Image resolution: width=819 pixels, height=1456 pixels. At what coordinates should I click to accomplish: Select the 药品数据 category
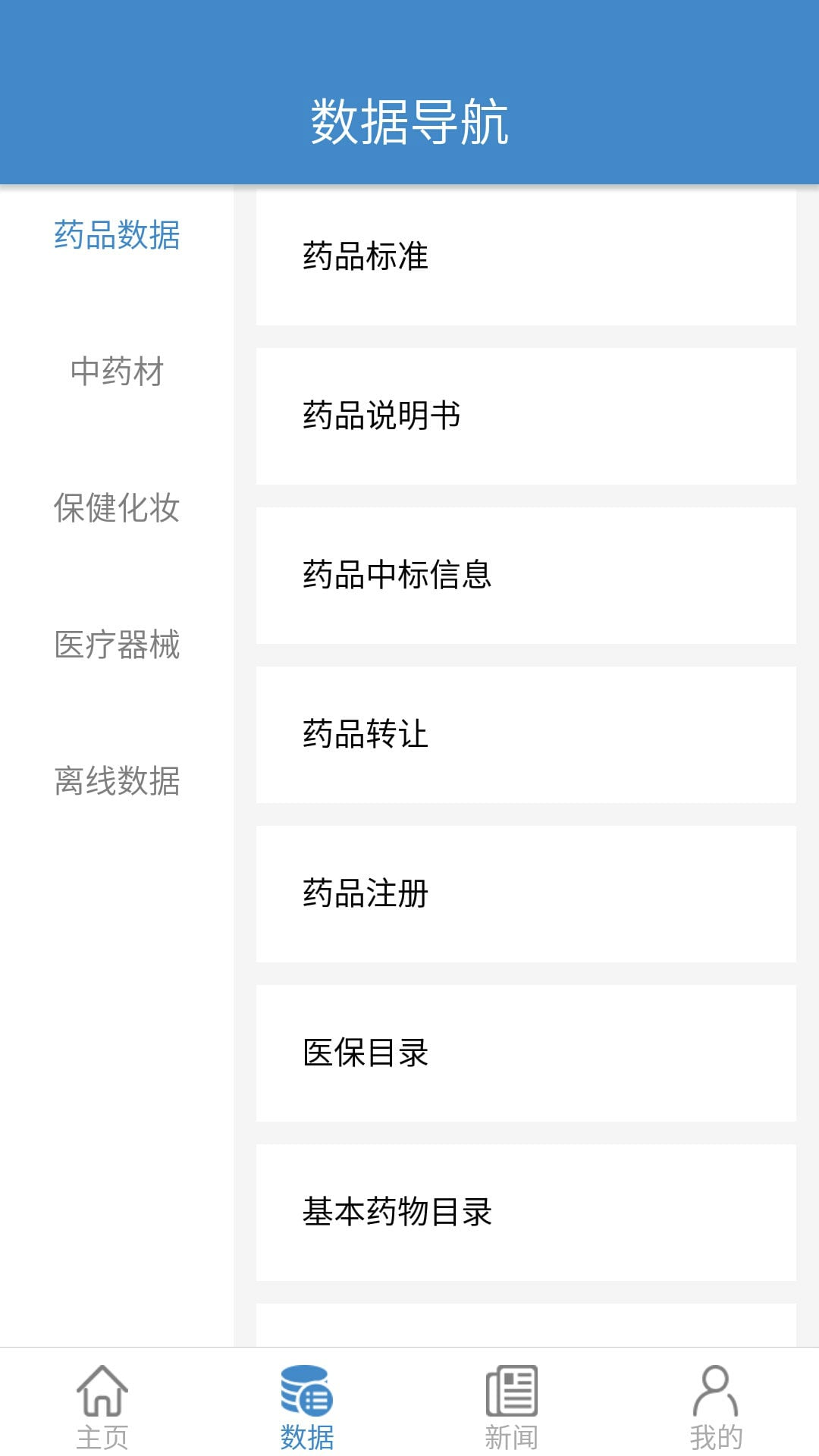(x=117, y=235)
